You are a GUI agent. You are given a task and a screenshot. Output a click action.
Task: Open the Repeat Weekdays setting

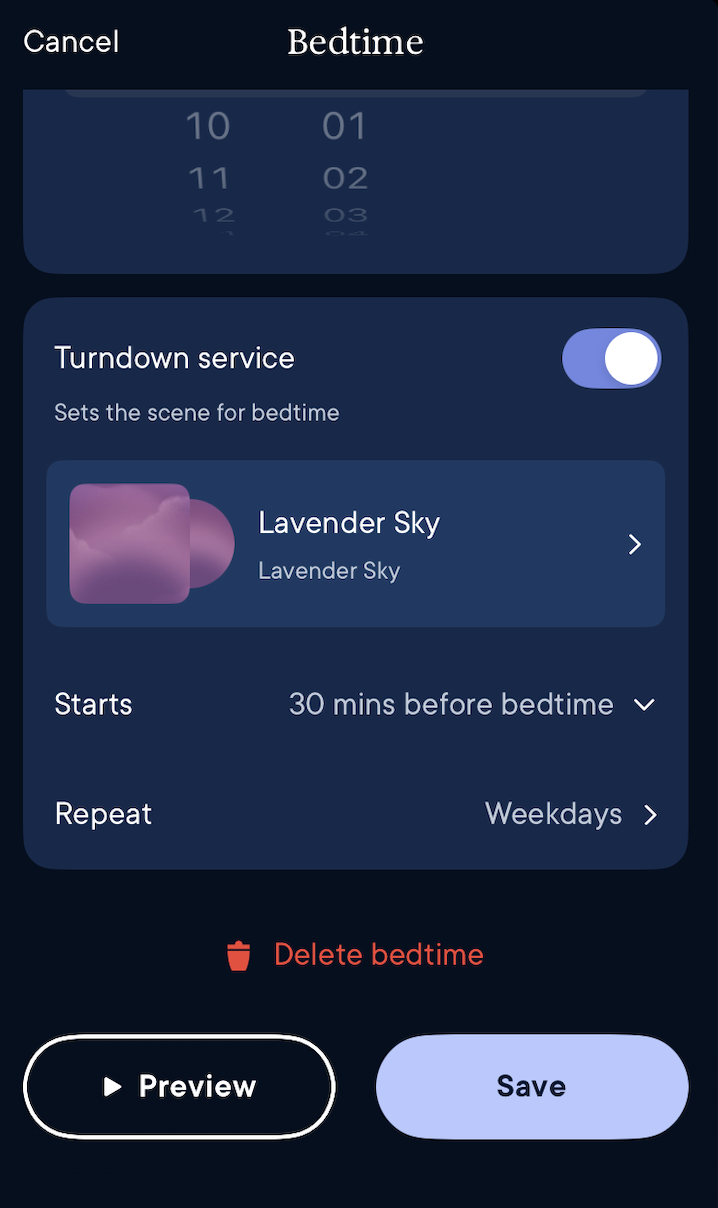[x=356, y=814]
